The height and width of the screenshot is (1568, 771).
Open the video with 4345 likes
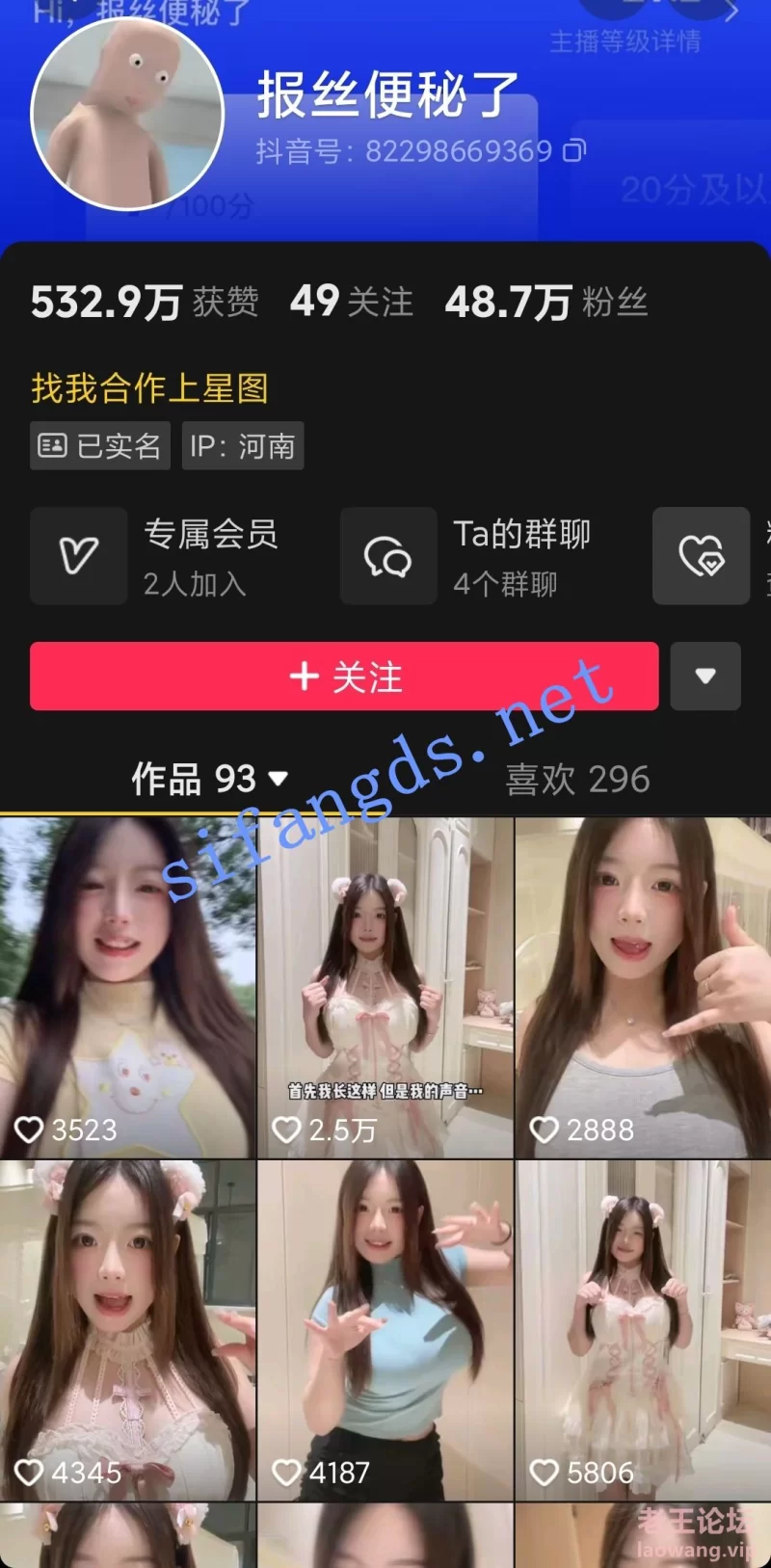click(x=127, y=1330)
